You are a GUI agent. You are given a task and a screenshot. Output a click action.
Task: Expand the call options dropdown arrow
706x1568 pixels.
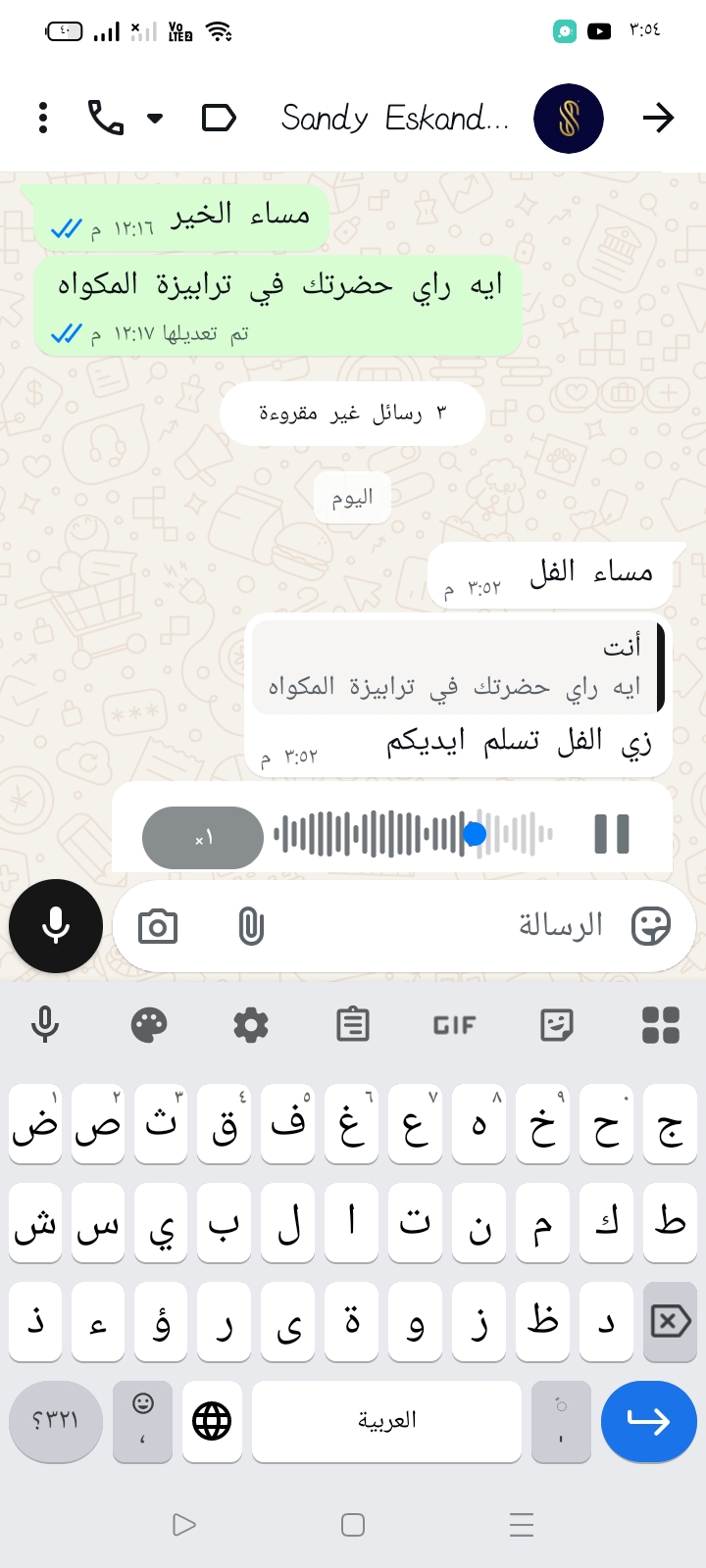point(155,119)
